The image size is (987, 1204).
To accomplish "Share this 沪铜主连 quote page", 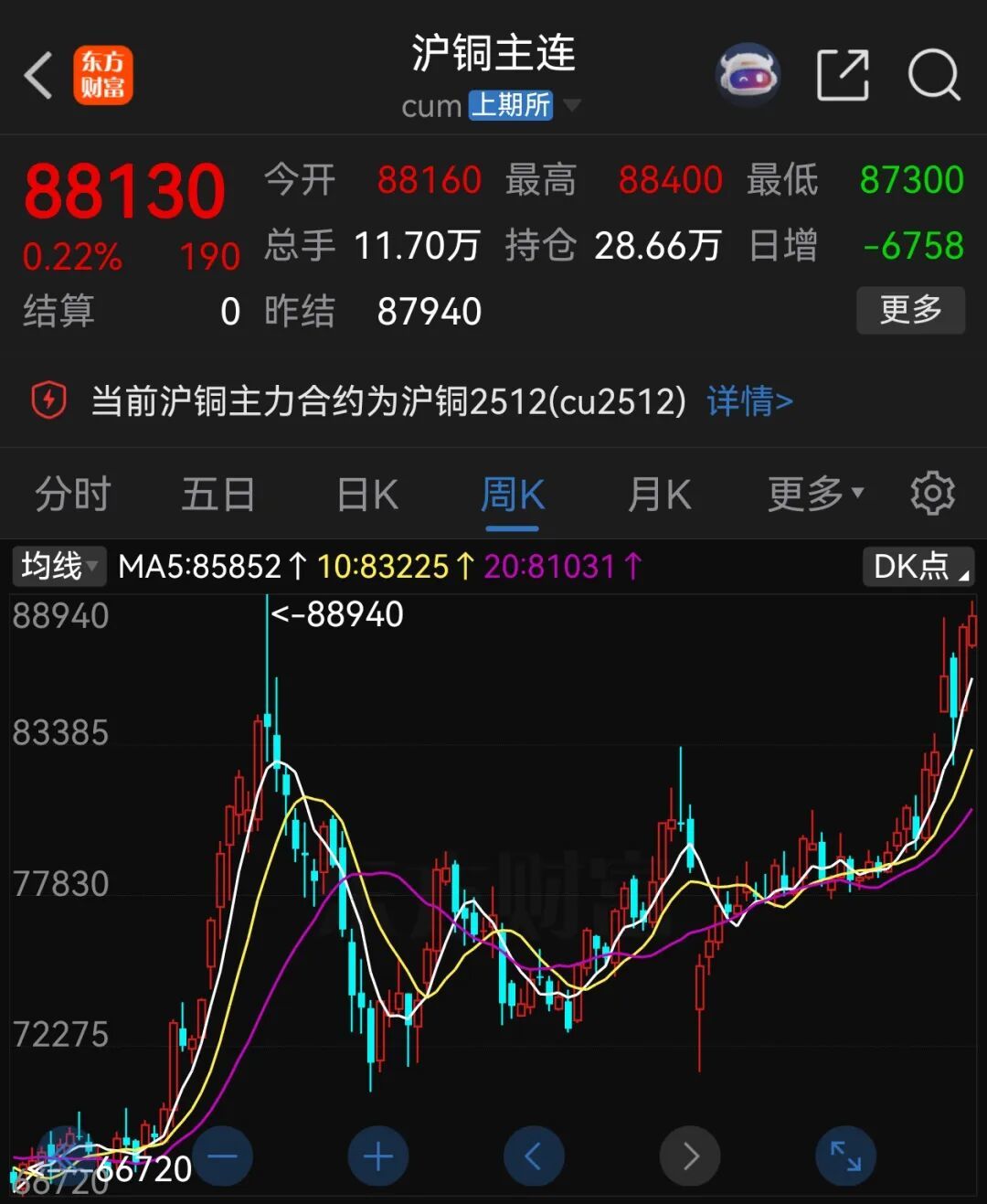I will click(842, 75).
